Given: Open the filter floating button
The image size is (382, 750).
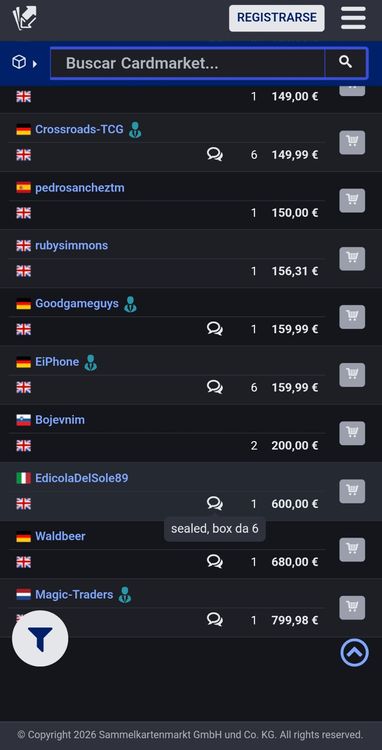Looking at the screenshot, I should [x=40, y=639].
